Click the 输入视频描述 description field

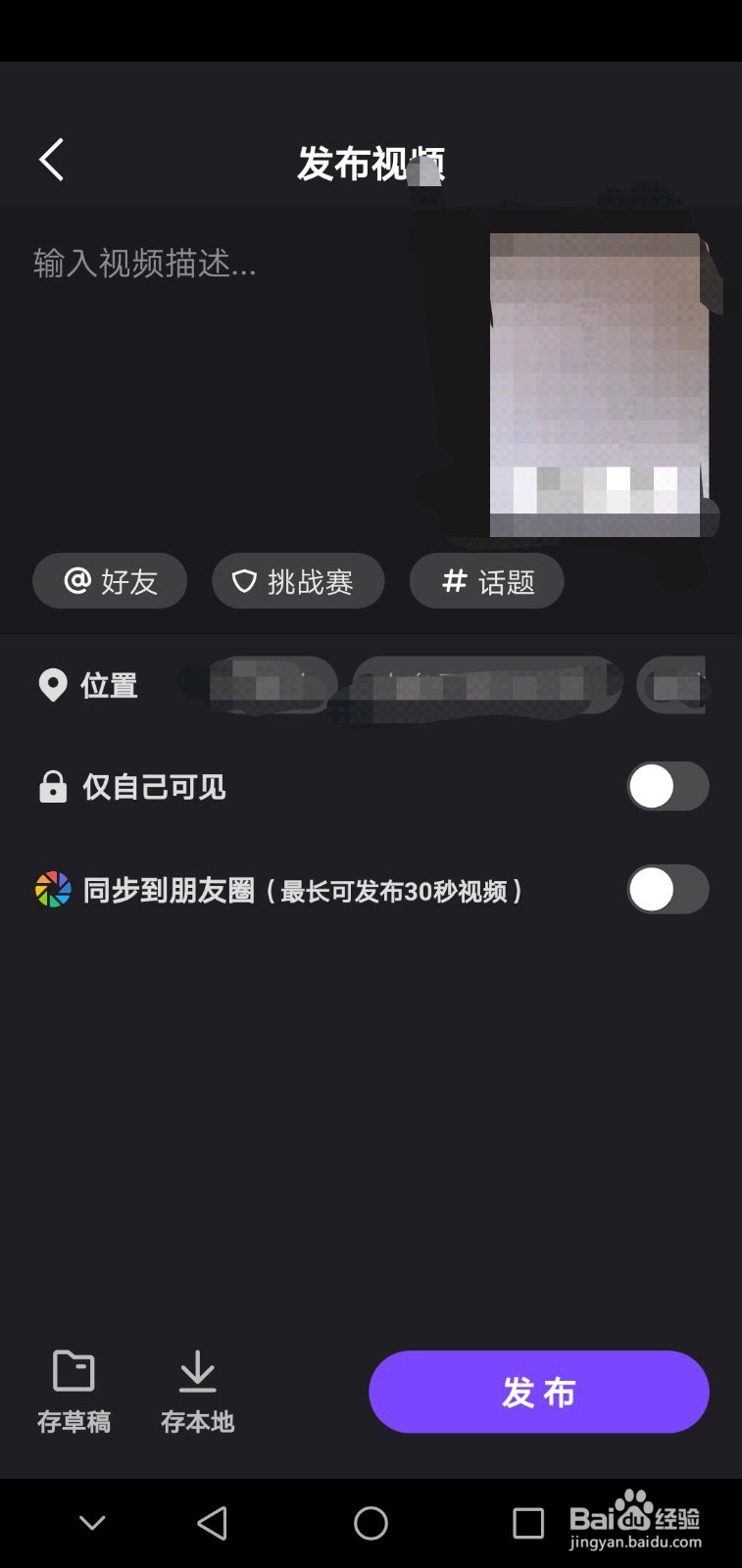[143, 266]
